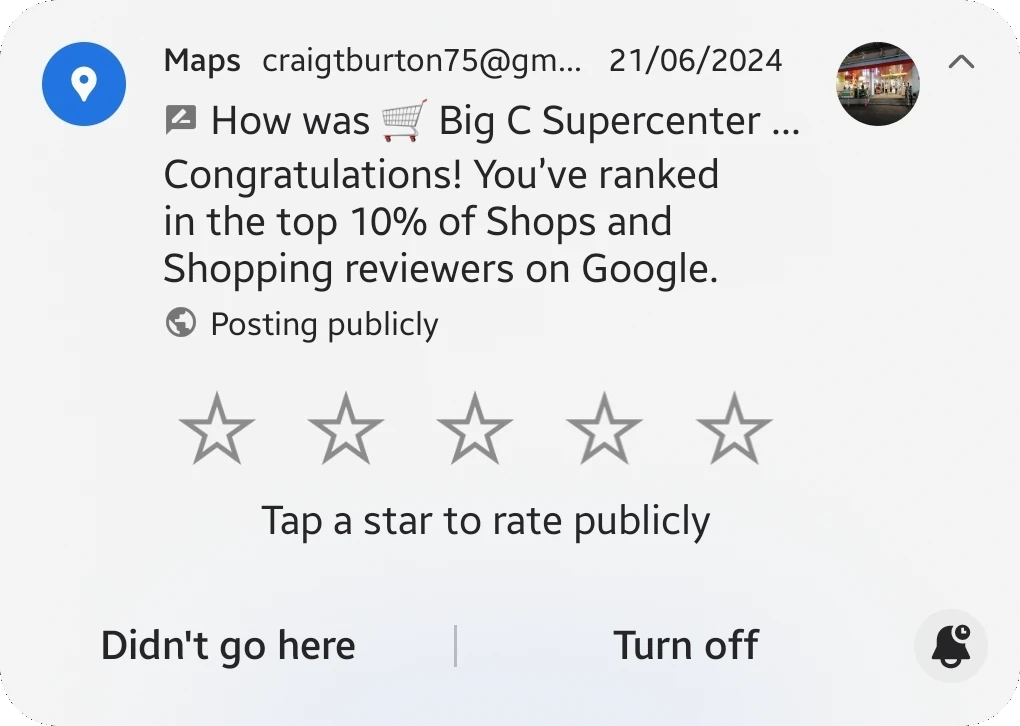Rate the place four stars
The width and height of the screenshot is (1020, 726).
click(604, 429)
